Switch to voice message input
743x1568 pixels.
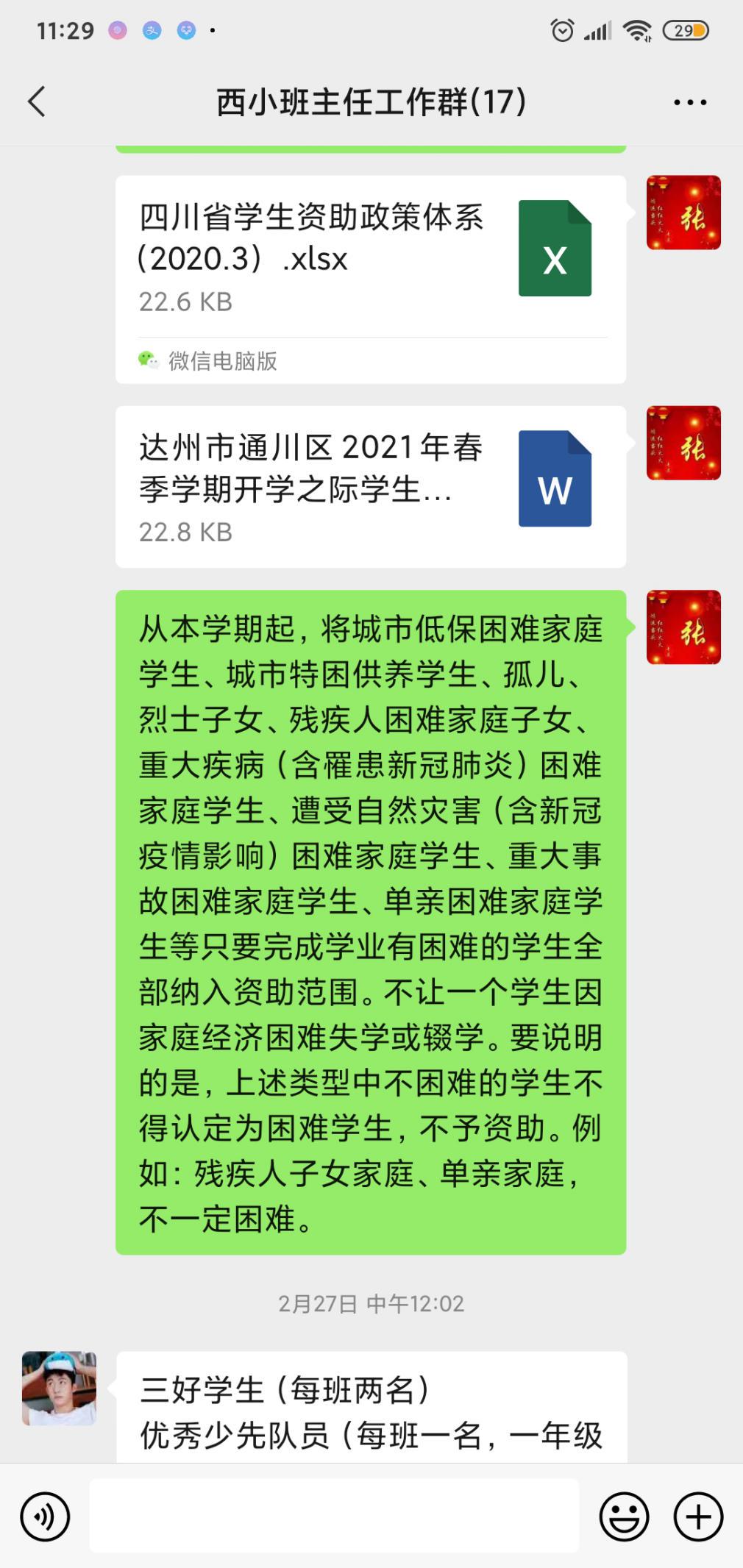tap(45, 1517)
